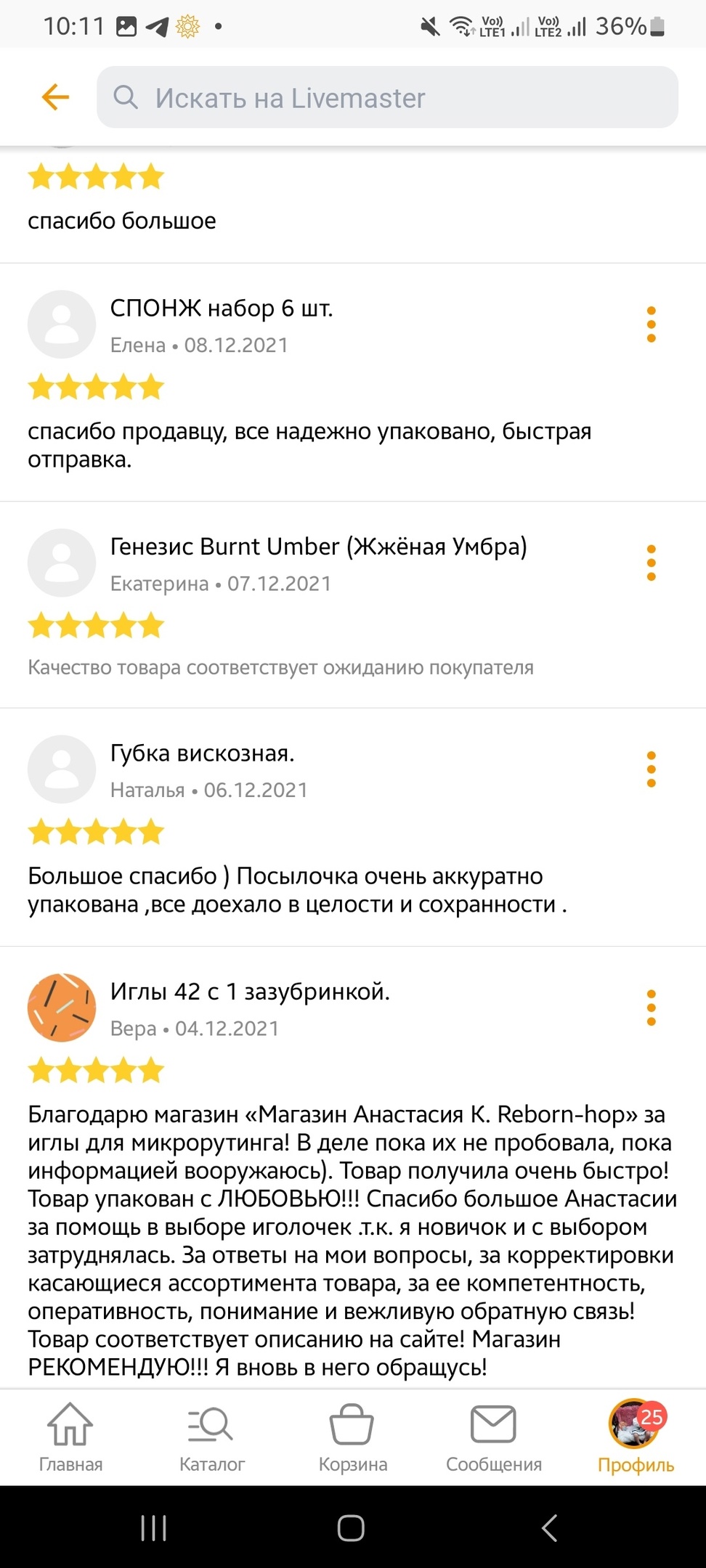Switch to the Главная tab
Viewport: 706px width, 1568px height.
(x=70, y=1437)
